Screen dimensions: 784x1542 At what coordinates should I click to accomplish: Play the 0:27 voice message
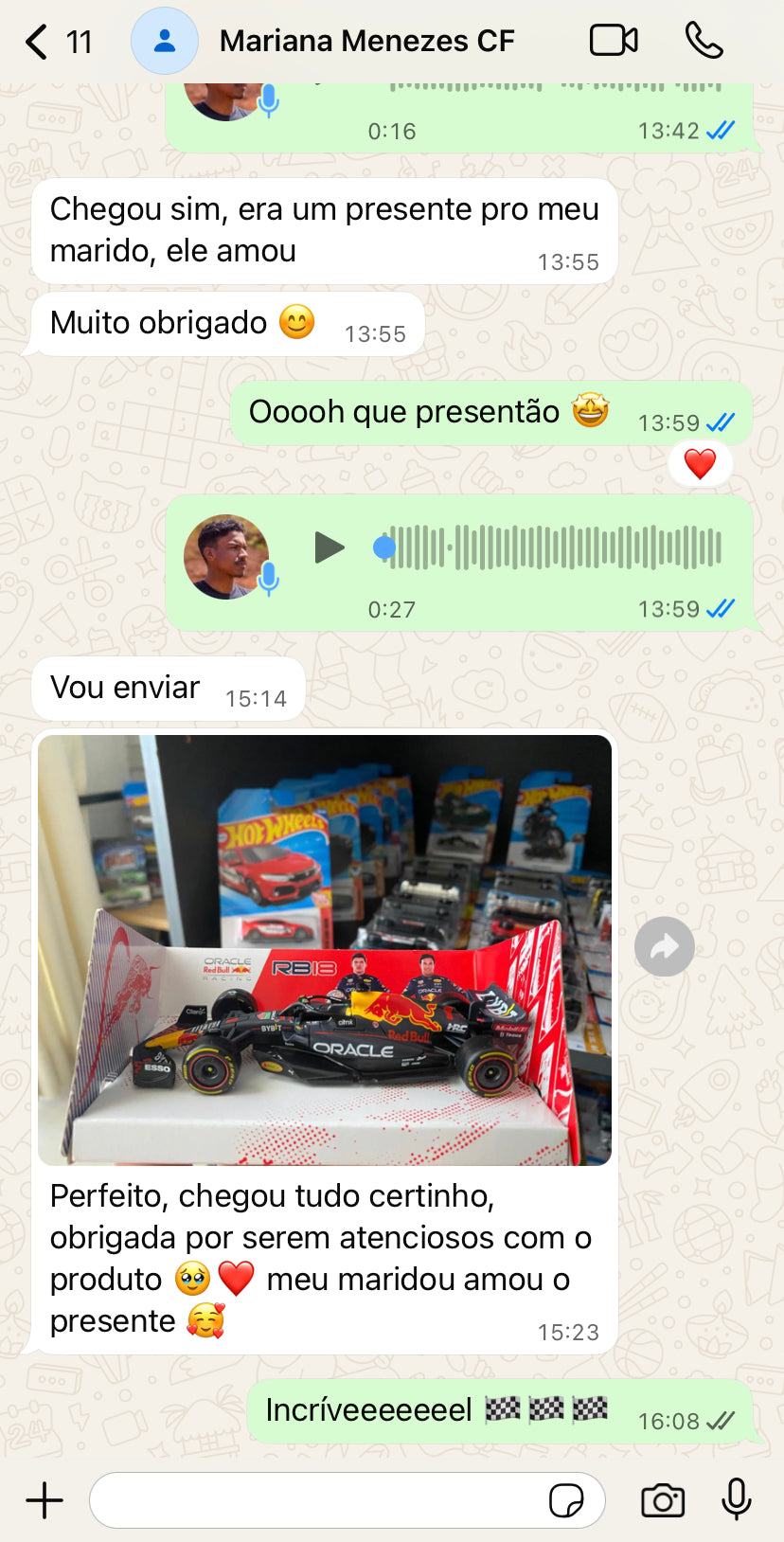[x=329, y=547]
